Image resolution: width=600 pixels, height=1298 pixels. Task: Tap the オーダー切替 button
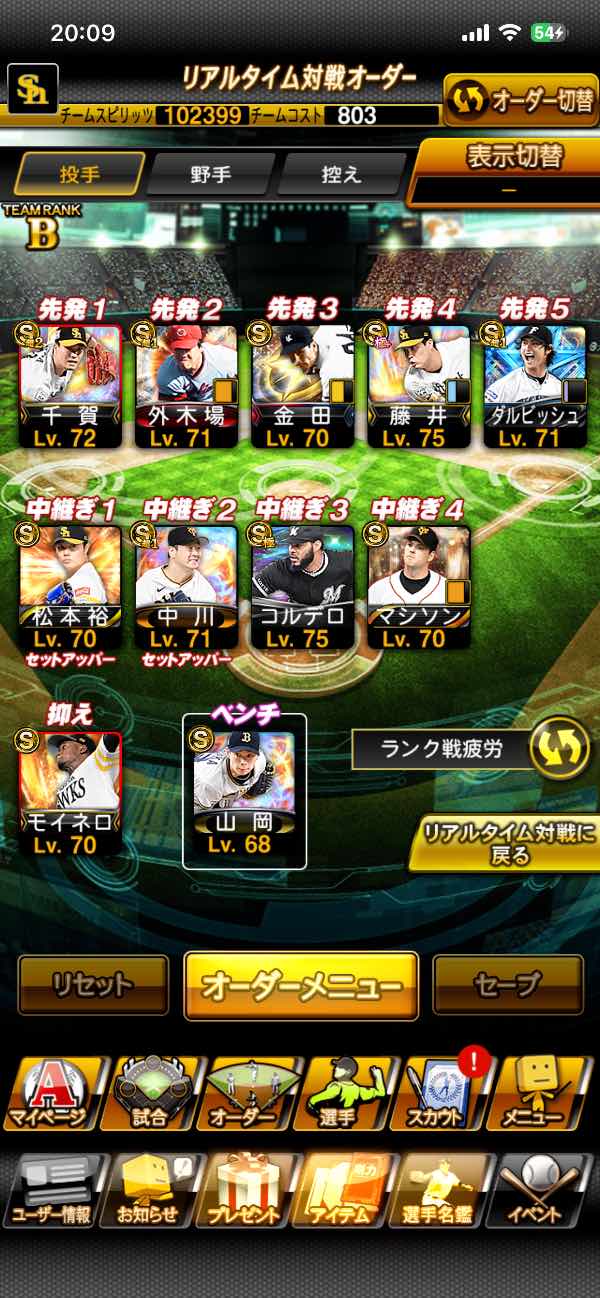click(x=520, y=100)
